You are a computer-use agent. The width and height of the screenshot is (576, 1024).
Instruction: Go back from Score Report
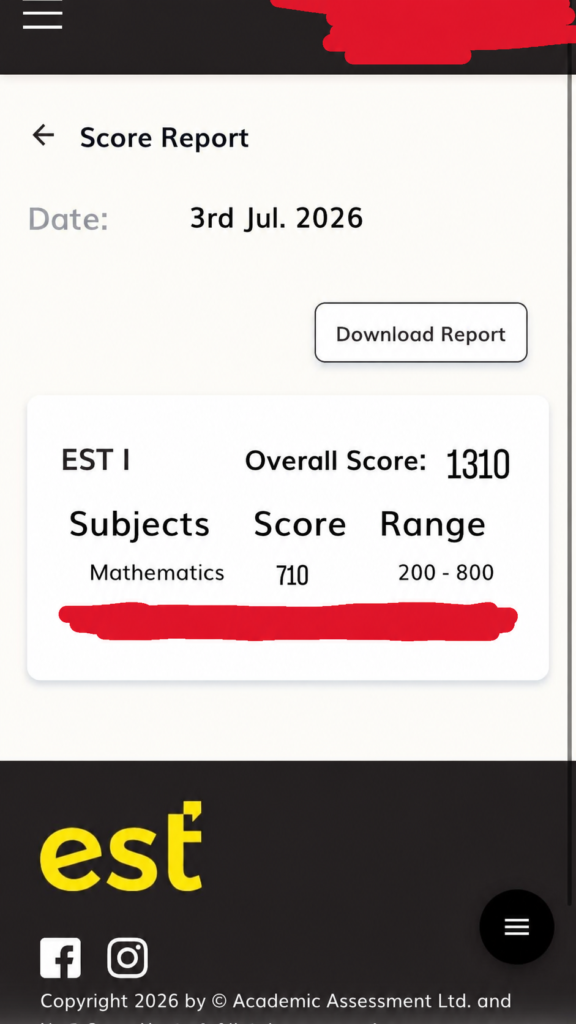click(x=44, y=136)
